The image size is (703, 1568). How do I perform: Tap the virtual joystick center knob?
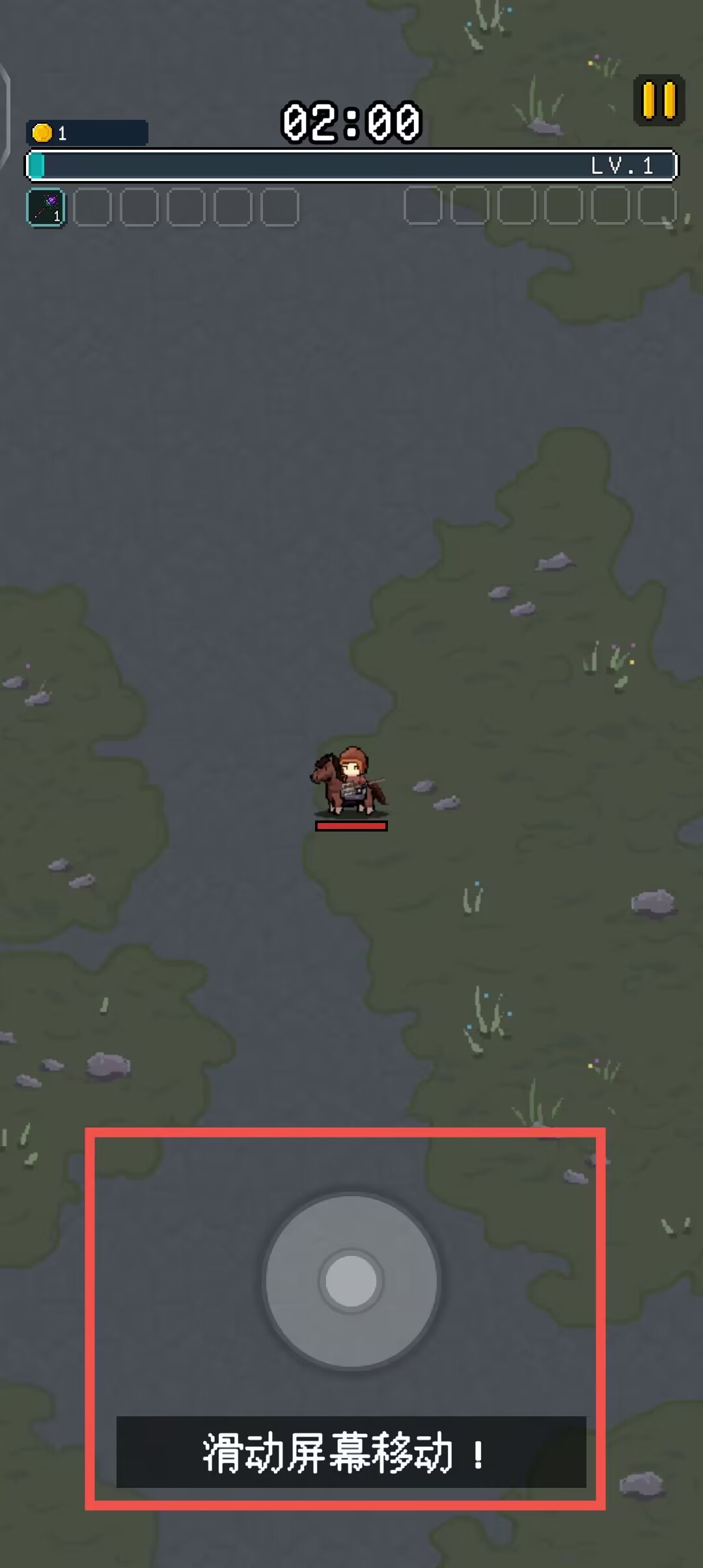[x=351, y=1280]
